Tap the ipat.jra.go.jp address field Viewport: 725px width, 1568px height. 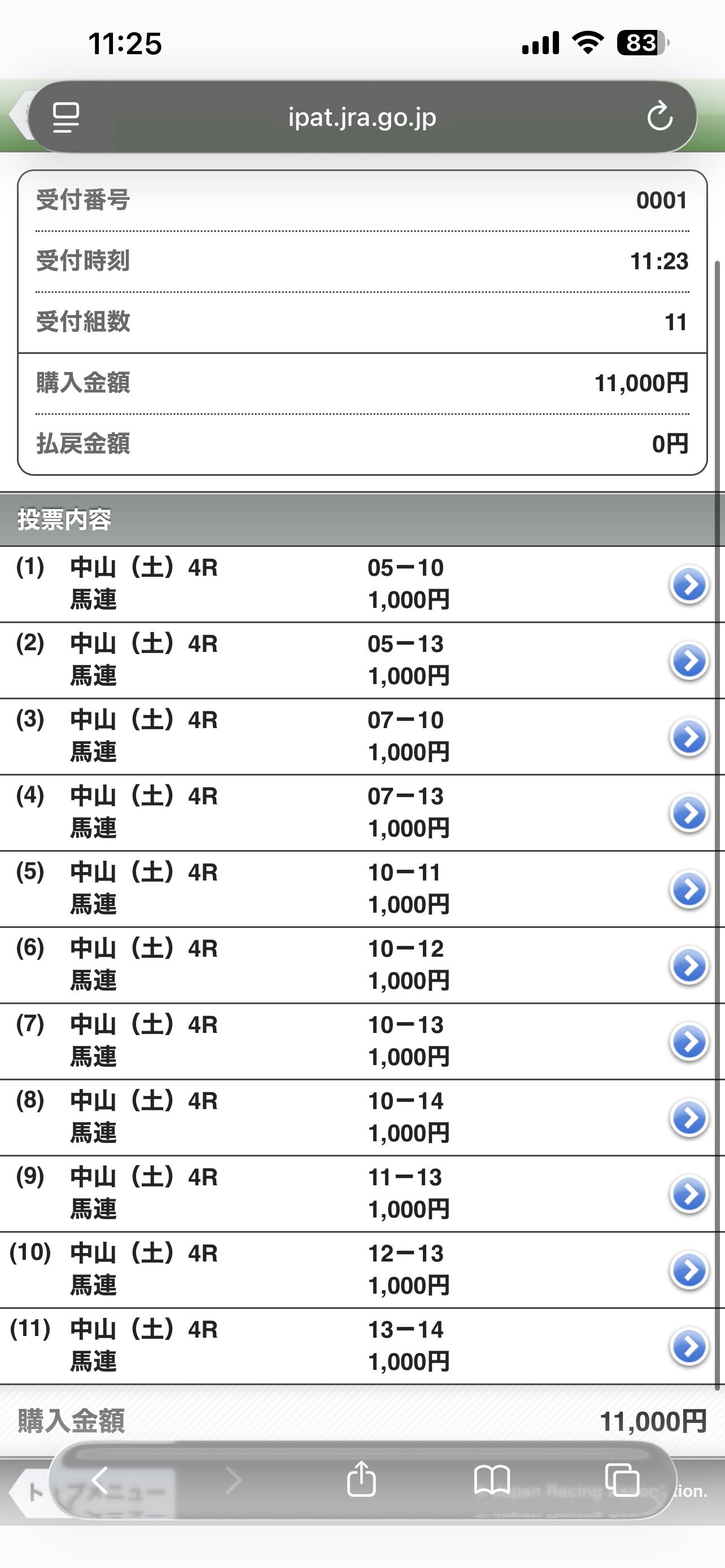point(362,116)
